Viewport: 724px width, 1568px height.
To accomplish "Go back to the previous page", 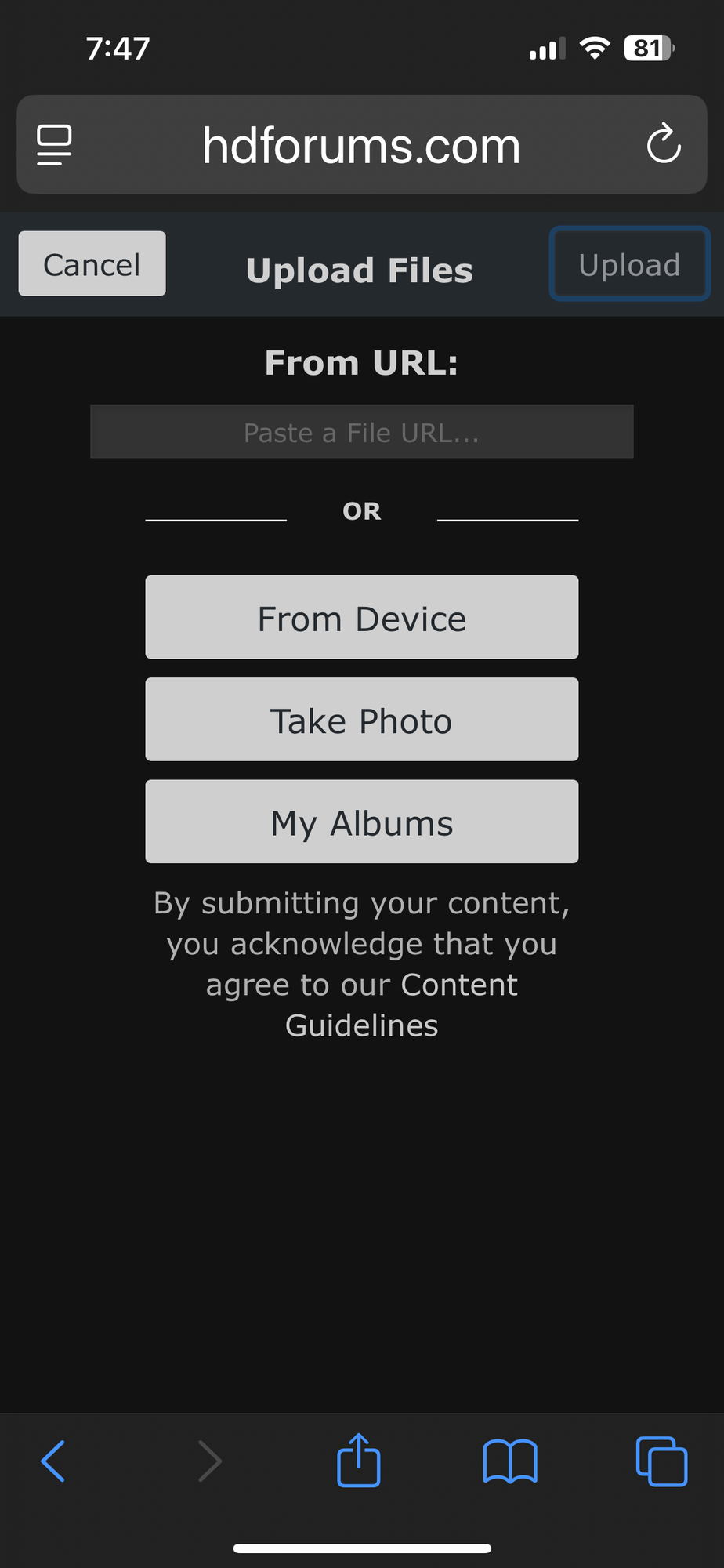I will [x=53, y=1461].
